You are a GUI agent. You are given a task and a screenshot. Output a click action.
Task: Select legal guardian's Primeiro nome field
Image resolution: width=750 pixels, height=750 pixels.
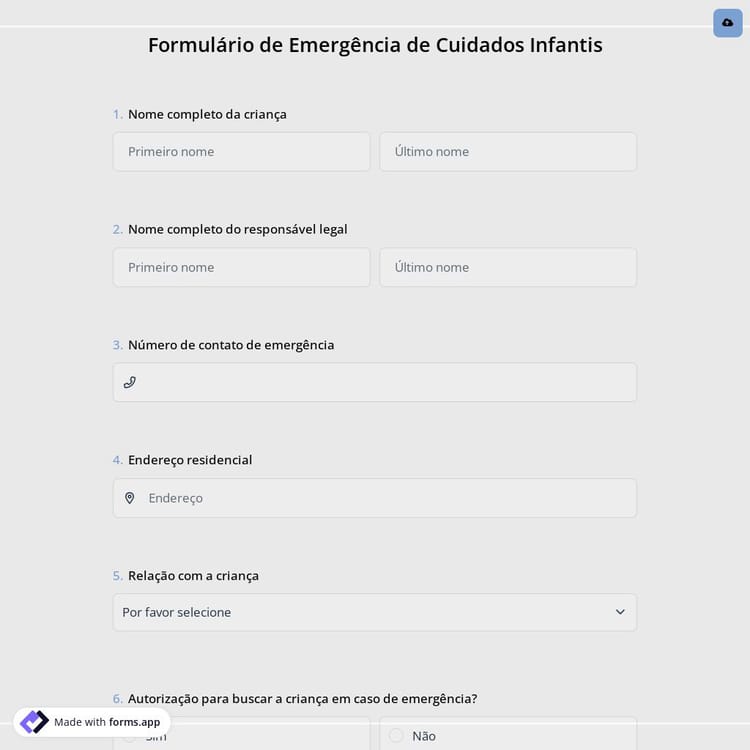(241, 268)
